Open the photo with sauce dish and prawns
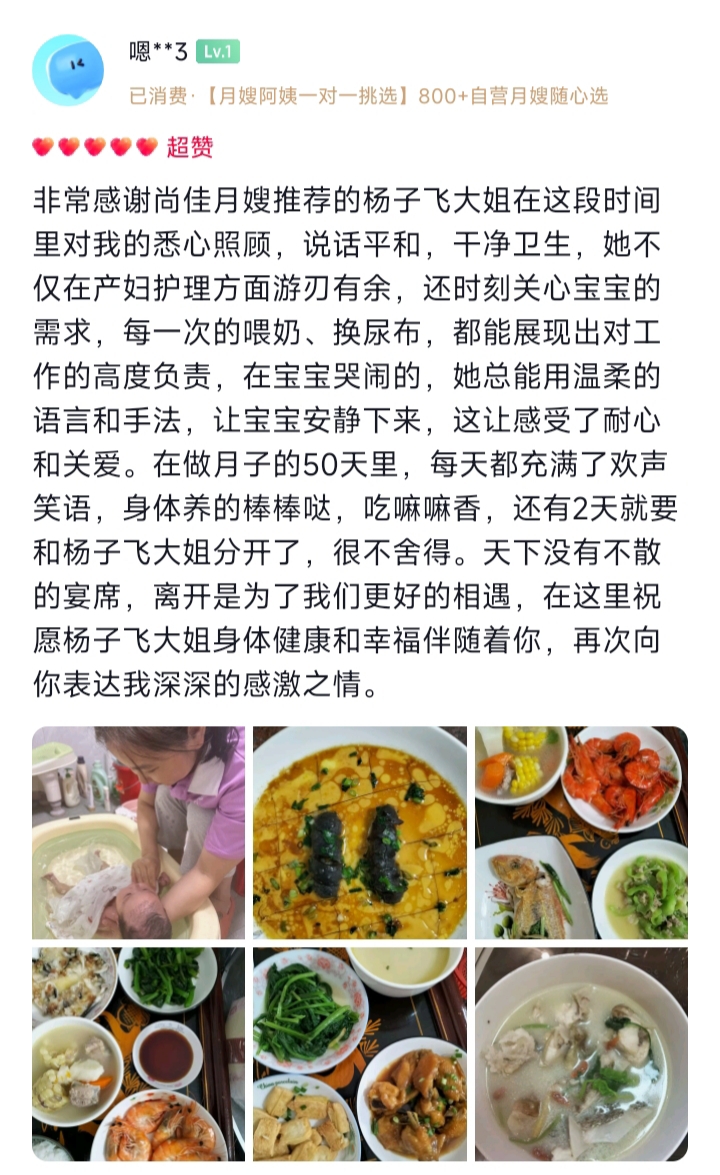Viewport: 720px width, 1175px height. click(138, 1054)
